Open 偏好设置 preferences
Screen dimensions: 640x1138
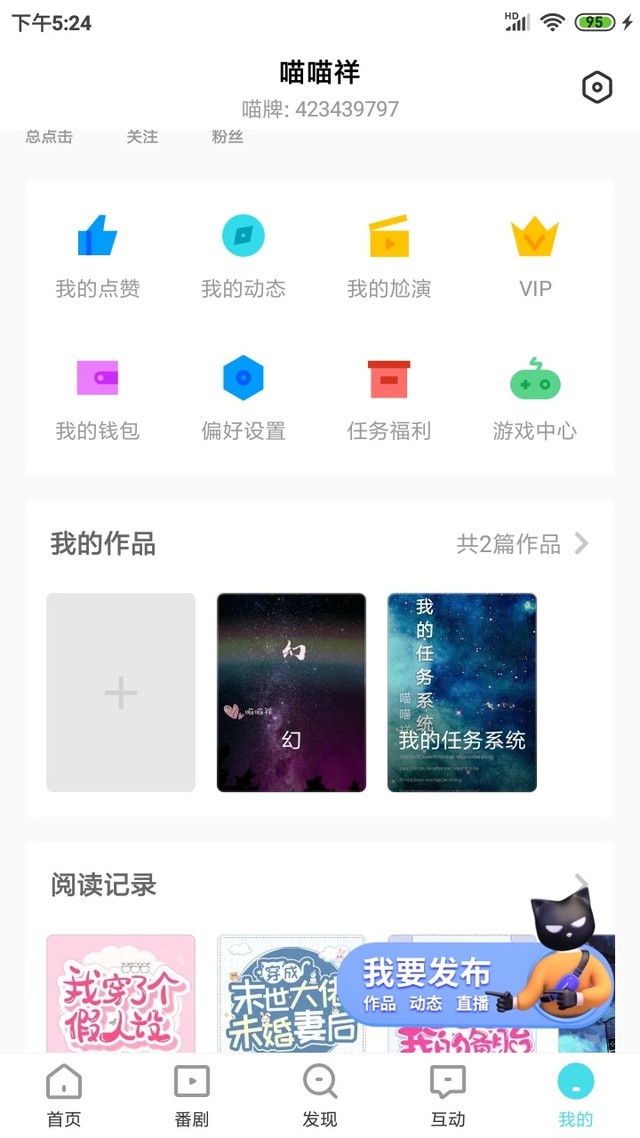[243, 400]
